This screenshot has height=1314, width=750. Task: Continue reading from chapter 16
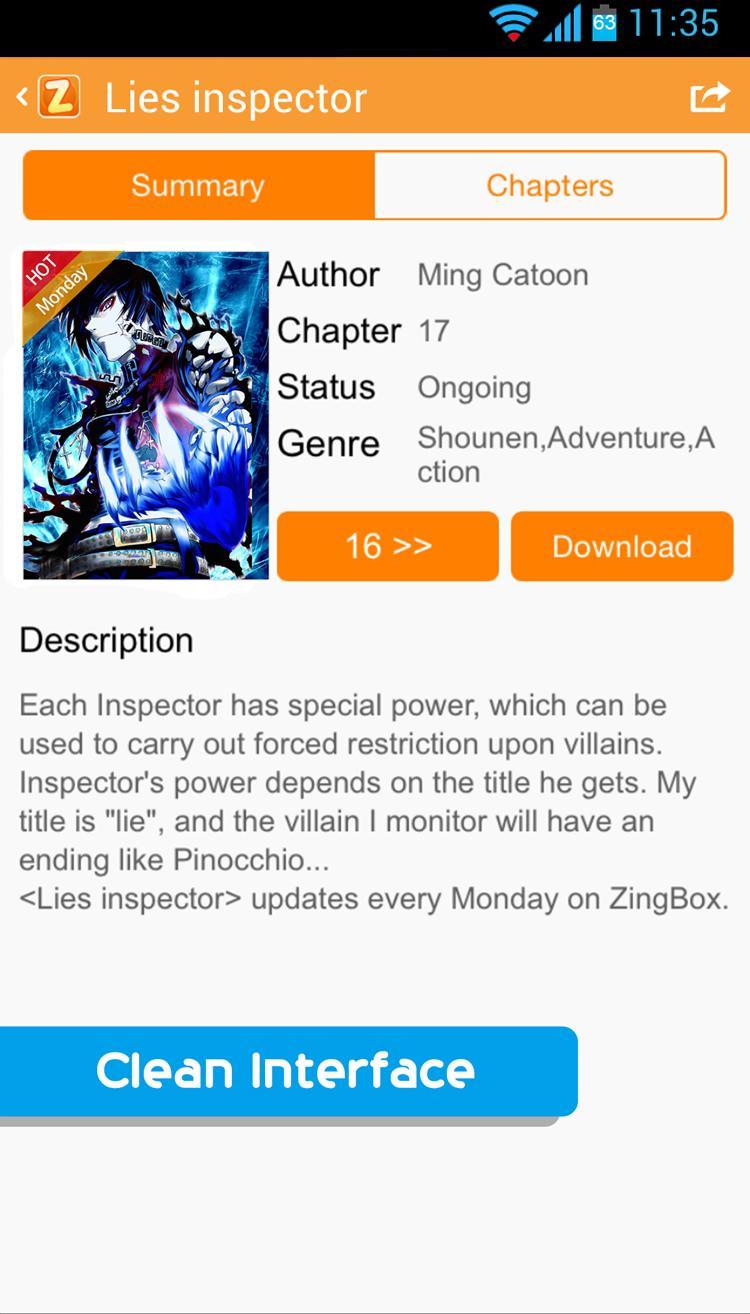coord(388,546)
